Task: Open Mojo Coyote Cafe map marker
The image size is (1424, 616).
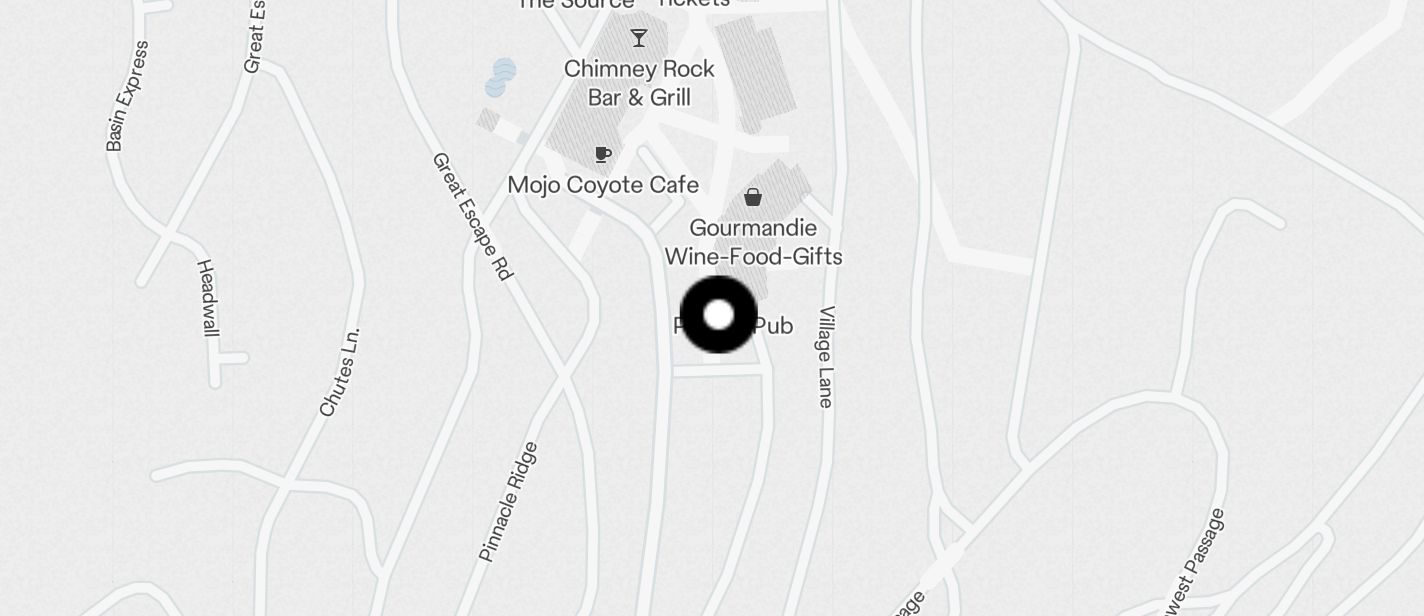Action: point(603,155)
